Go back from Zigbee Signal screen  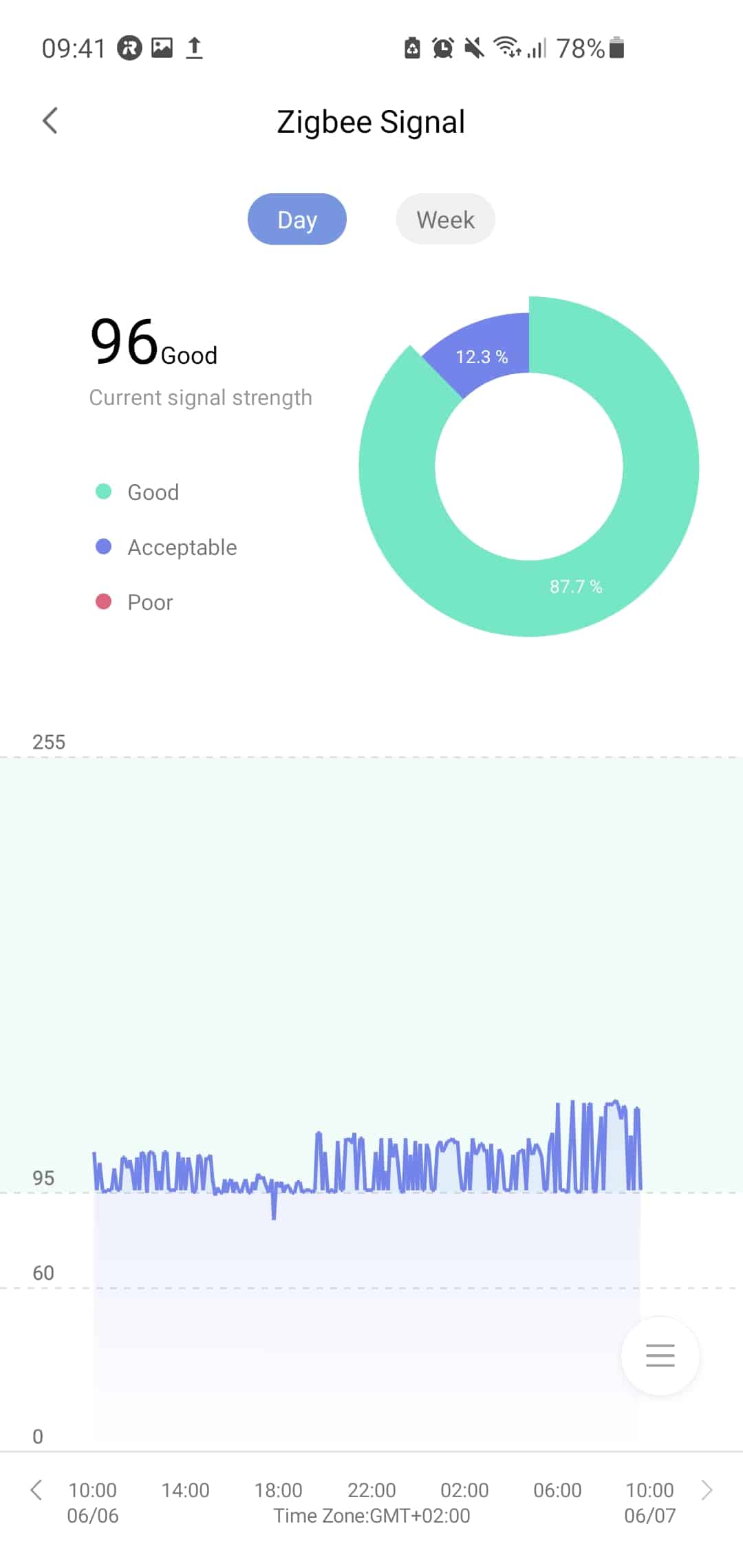[x=50, y=121]
